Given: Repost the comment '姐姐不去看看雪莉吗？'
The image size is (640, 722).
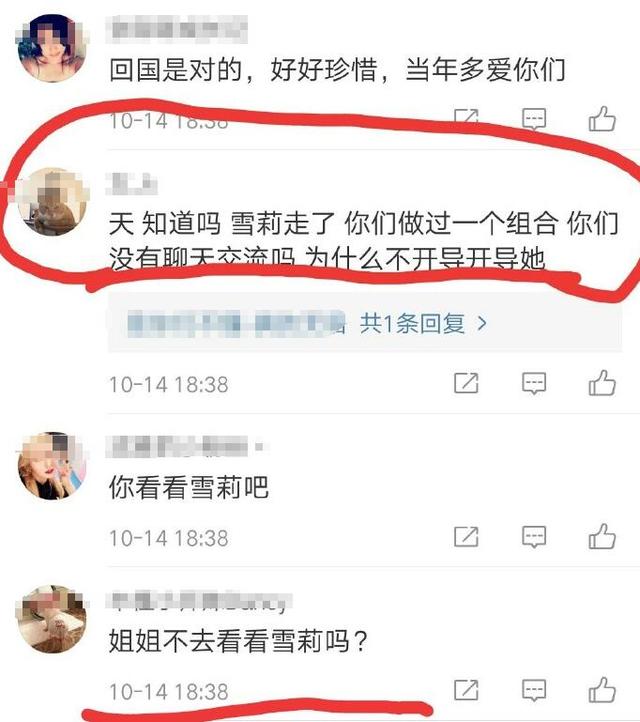Looking at the screenshot, I should click(x=466, y=690).
